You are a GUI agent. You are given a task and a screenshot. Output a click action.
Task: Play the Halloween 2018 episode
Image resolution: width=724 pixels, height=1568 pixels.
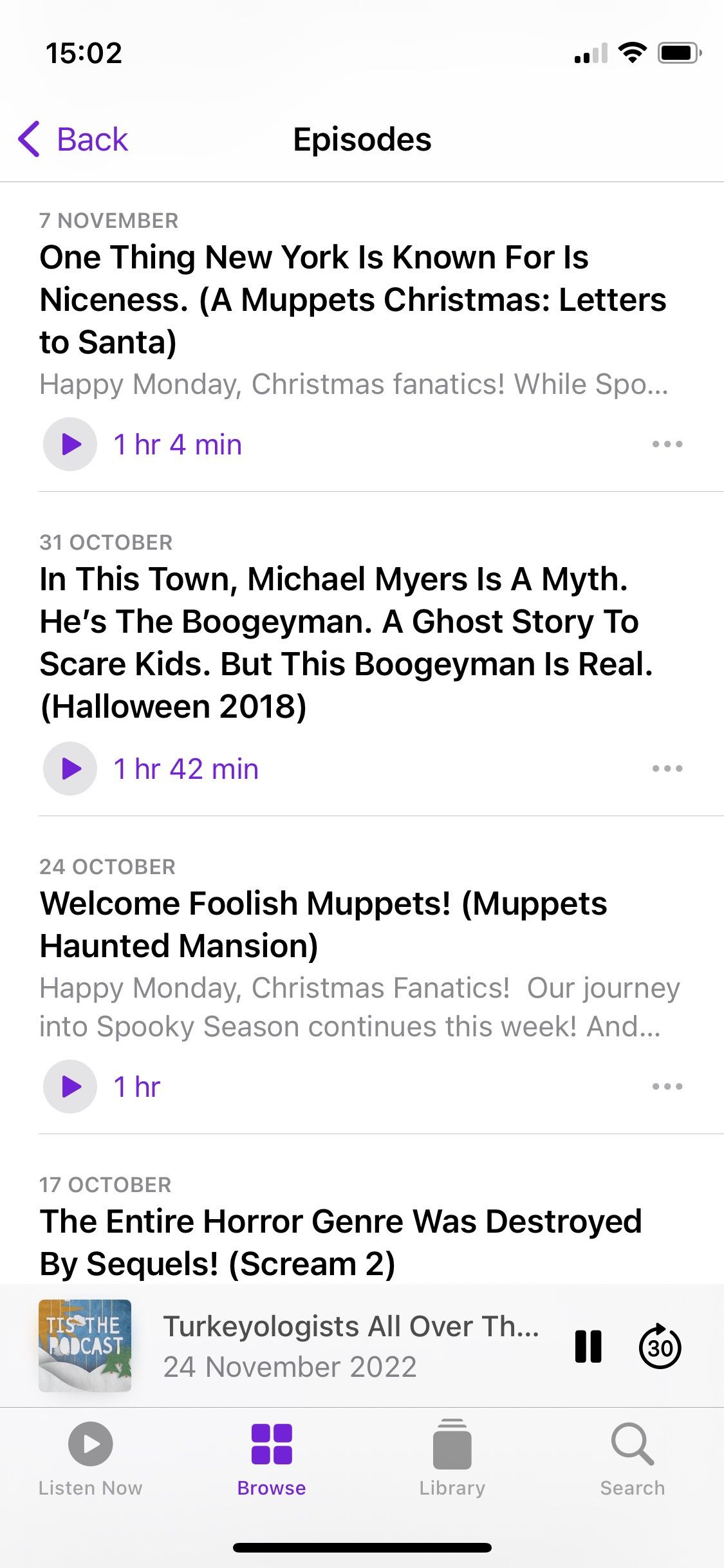(70, 769)
